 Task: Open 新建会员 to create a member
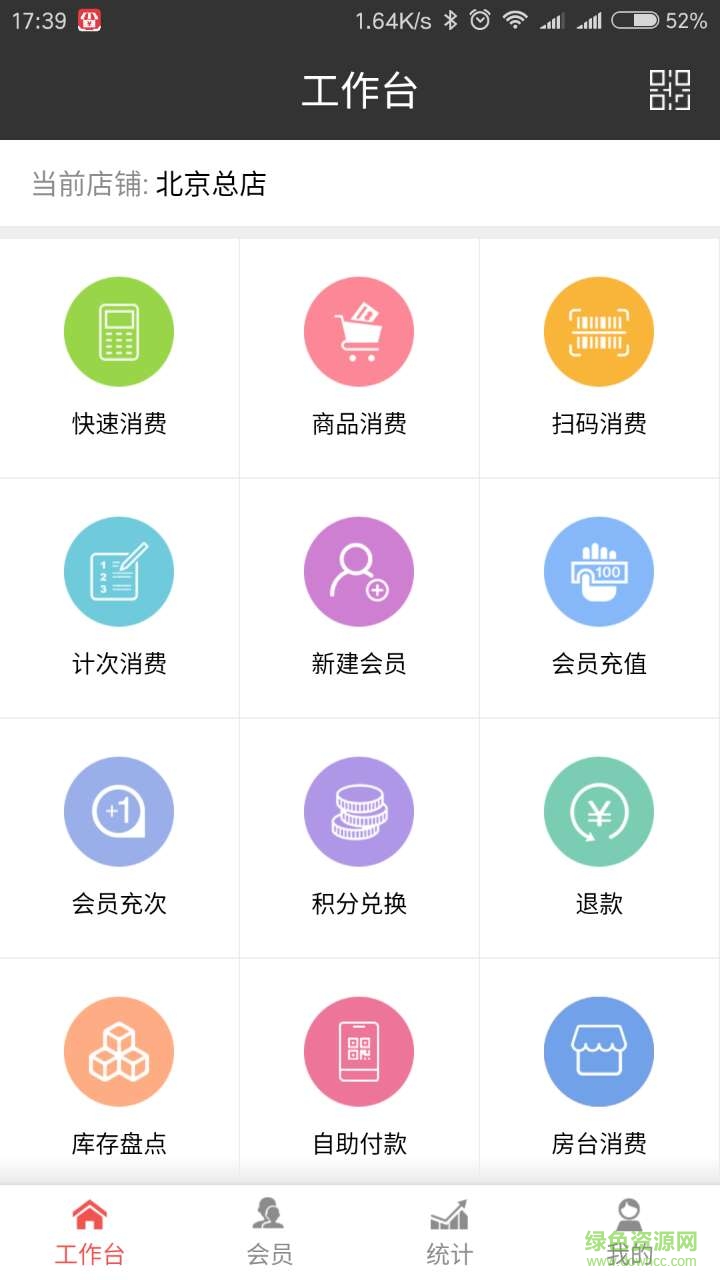[x=359, y=571]
